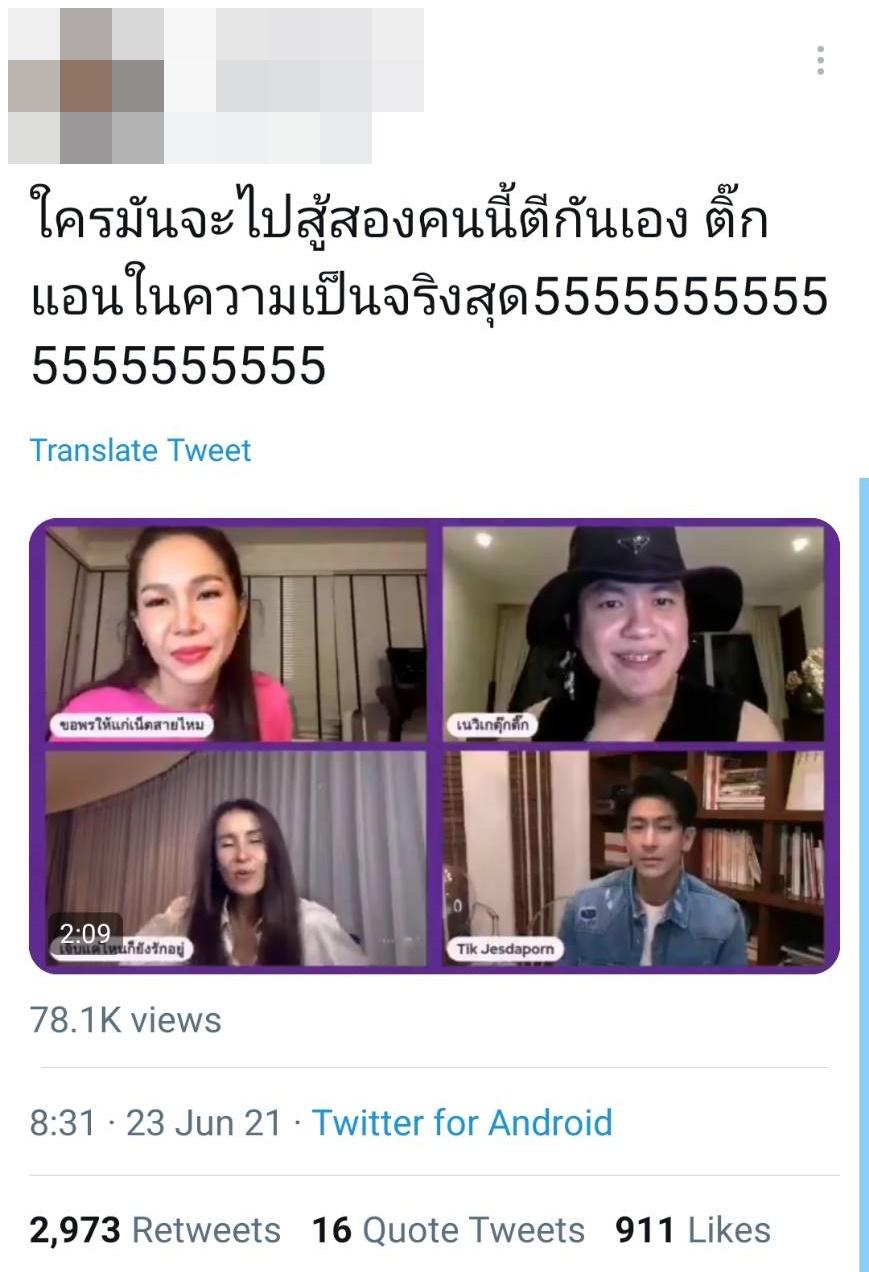This screenshot has height=1272, width=869.
Task: Tap Translate Tweet link
Action: tap(140, 450)
